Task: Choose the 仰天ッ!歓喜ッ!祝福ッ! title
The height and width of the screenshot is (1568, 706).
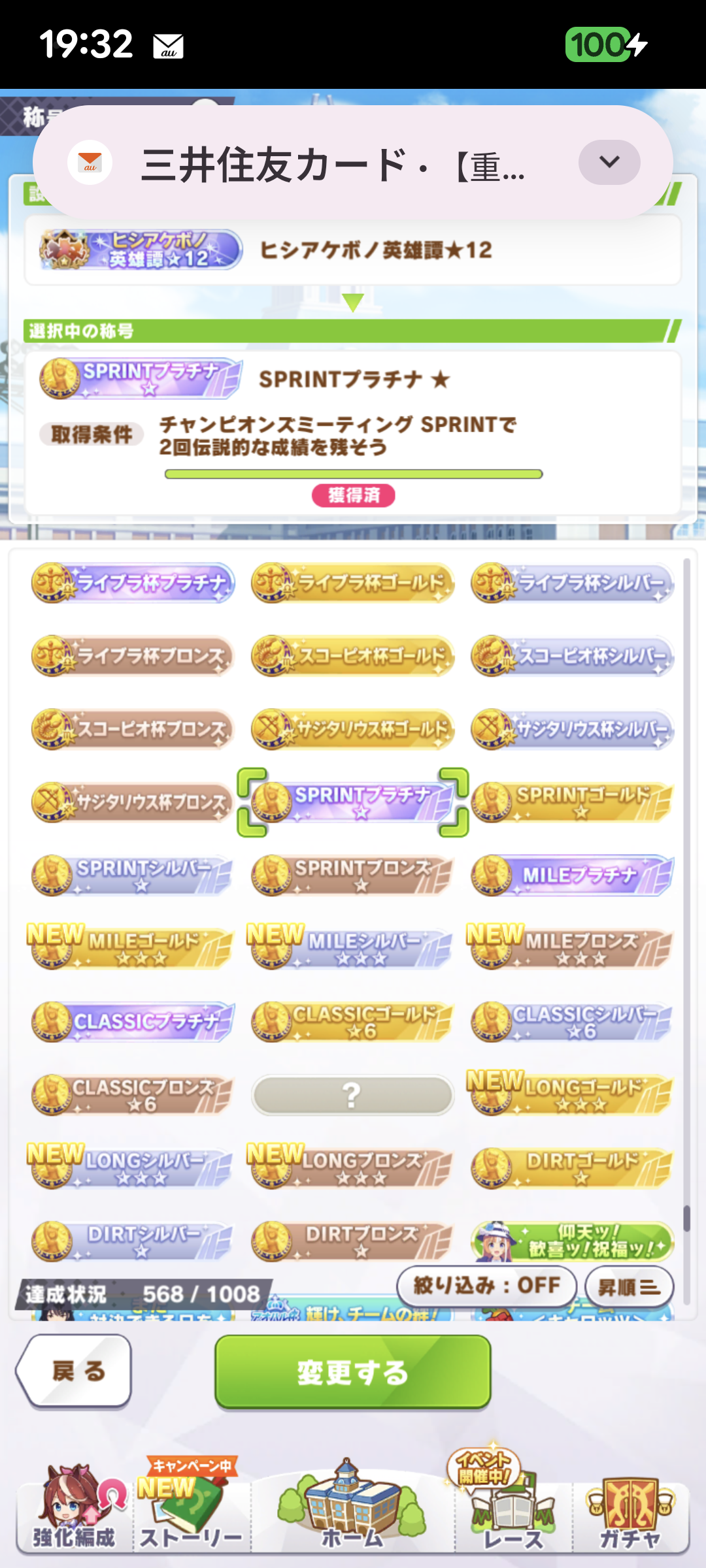Action: tap(573, 1241)
